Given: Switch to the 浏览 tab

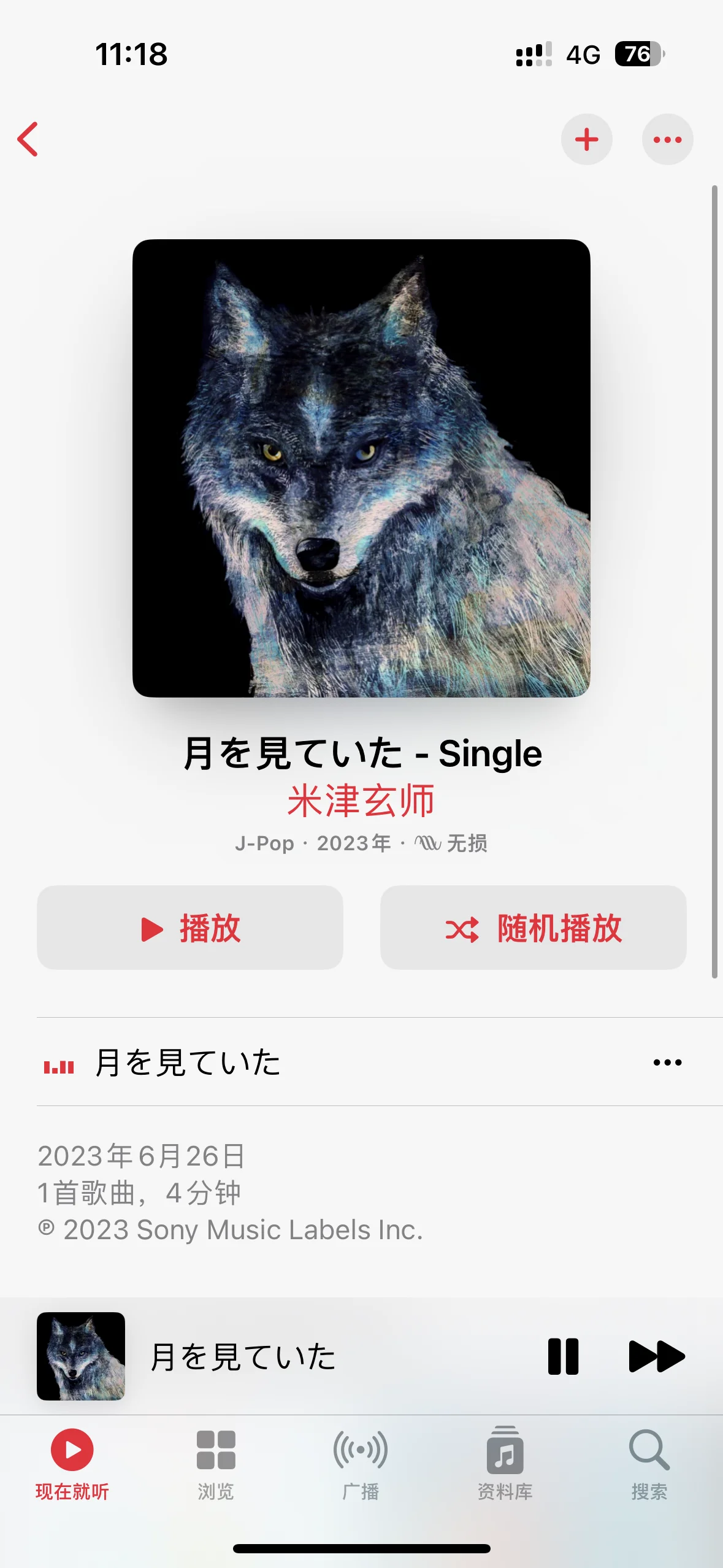Looking at the screenshot, I should (x=216, y=1464).
